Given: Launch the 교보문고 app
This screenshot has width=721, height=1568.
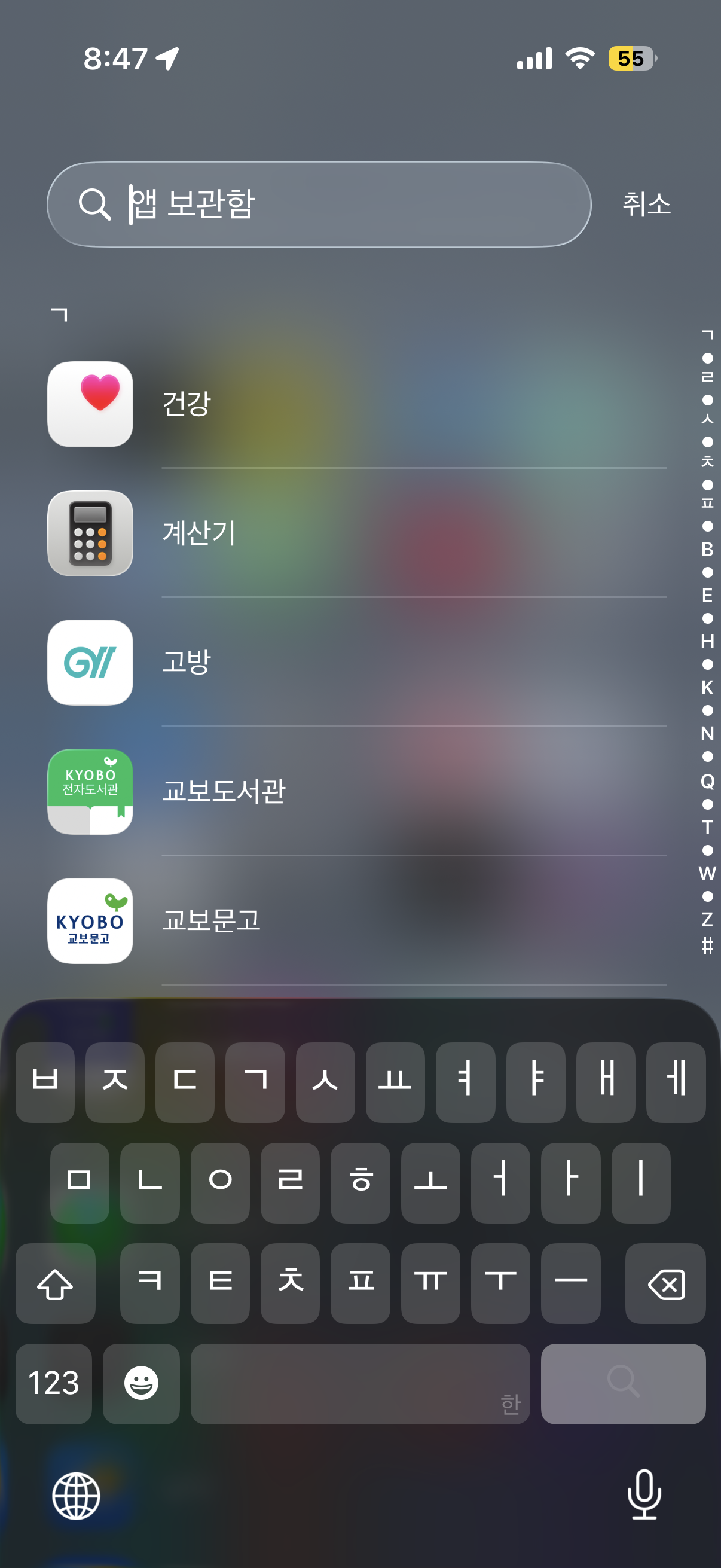Looking at the screenshot, I should (90, 920).
